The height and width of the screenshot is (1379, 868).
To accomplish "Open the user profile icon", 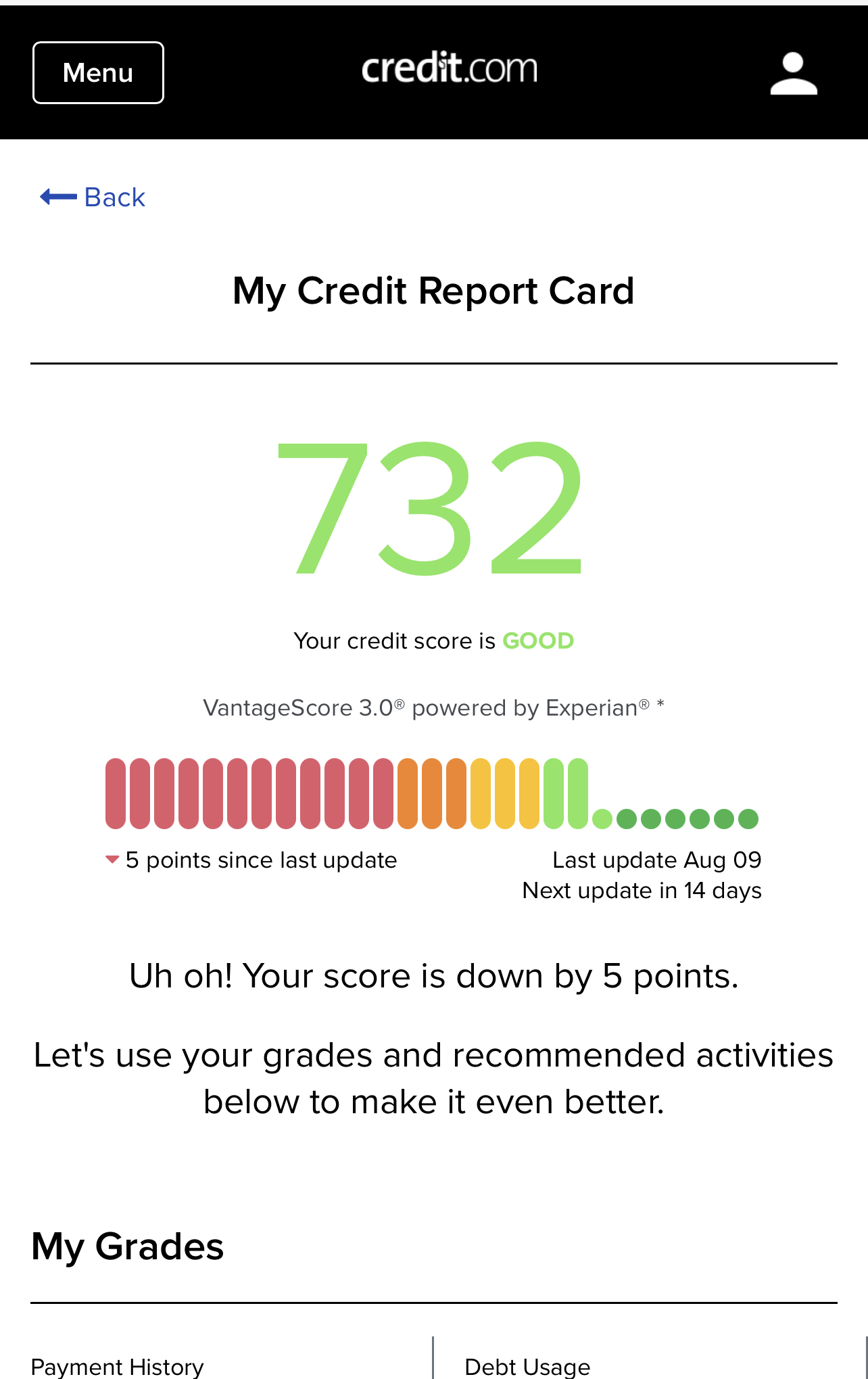I will pos(794,74).
